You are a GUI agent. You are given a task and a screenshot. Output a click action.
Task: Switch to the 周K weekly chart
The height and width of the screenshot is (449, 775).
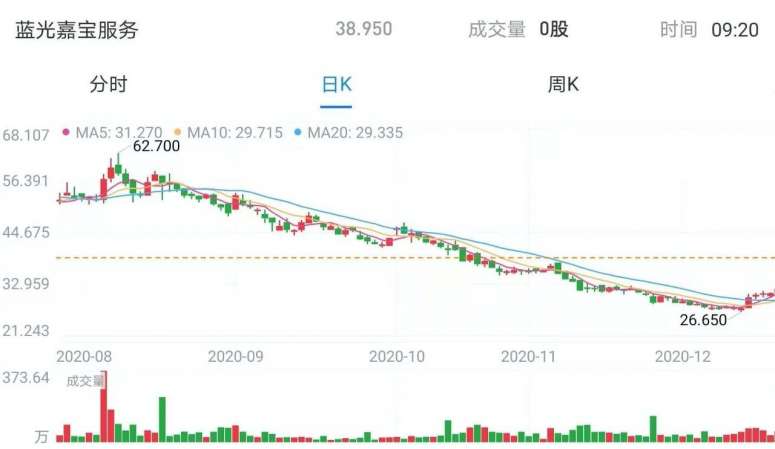[563, 85]
